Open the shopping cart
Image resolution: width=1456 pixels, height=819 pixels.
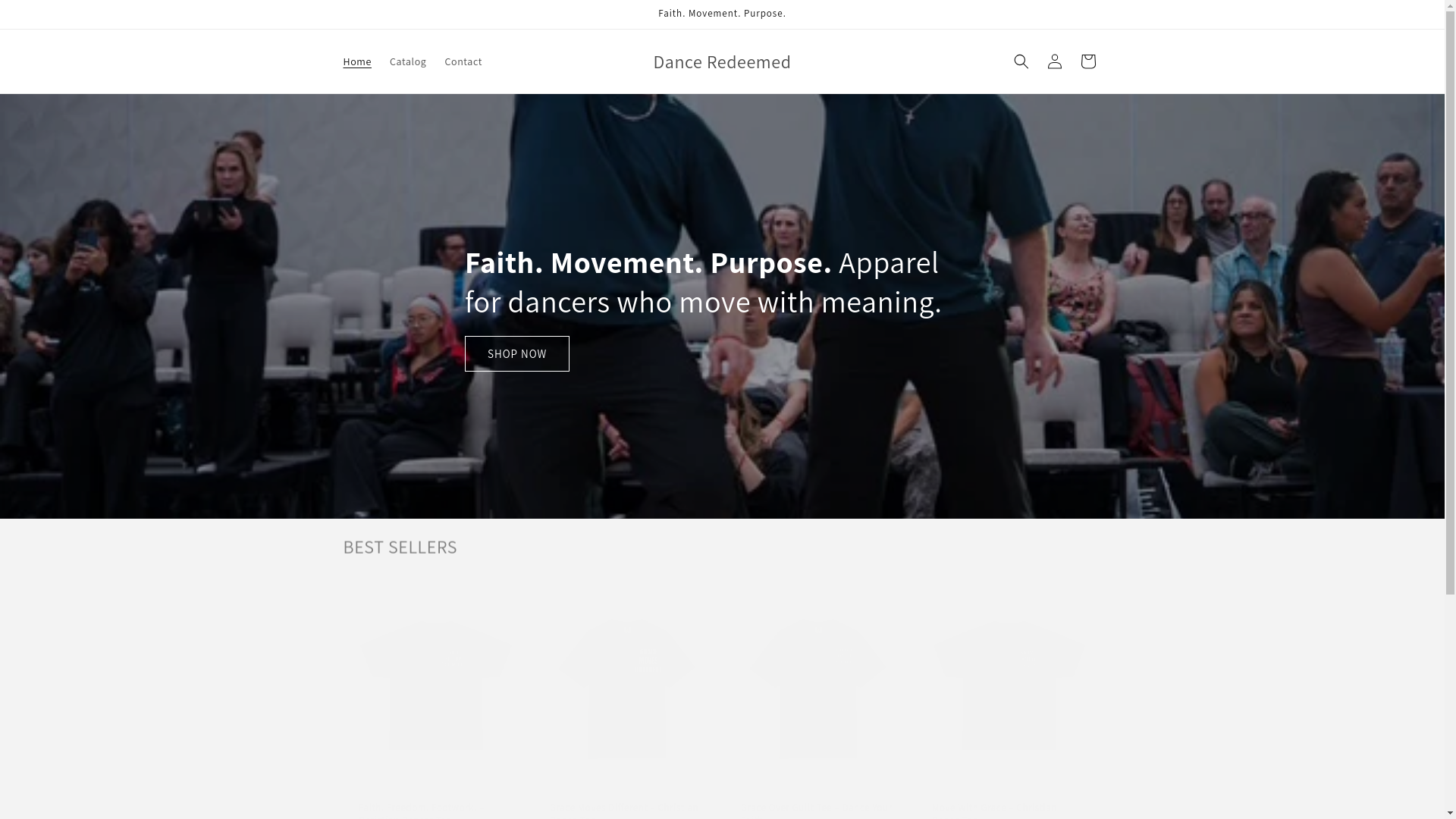pos(1087,61)
